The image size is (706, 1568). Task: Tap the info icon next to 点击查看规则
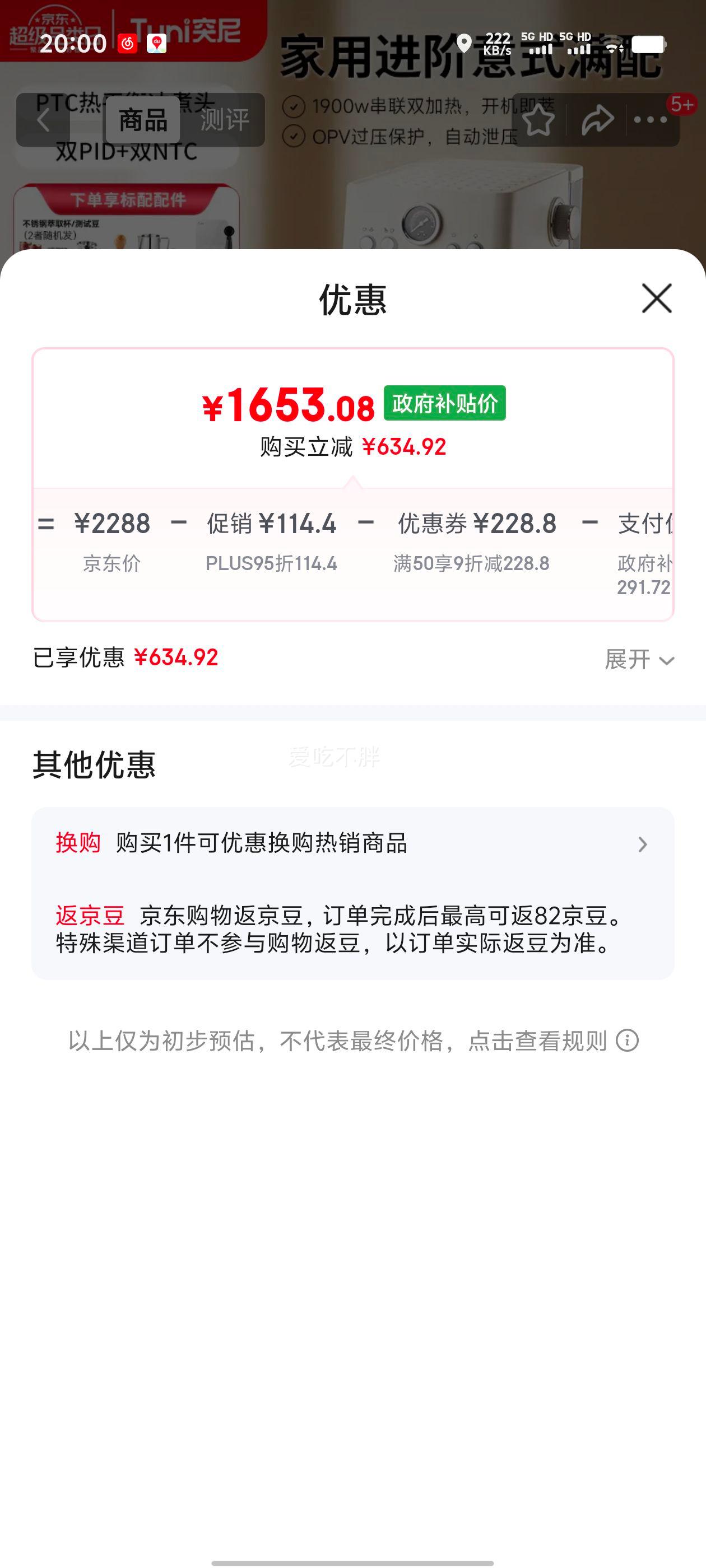(x=628, y=1042)
